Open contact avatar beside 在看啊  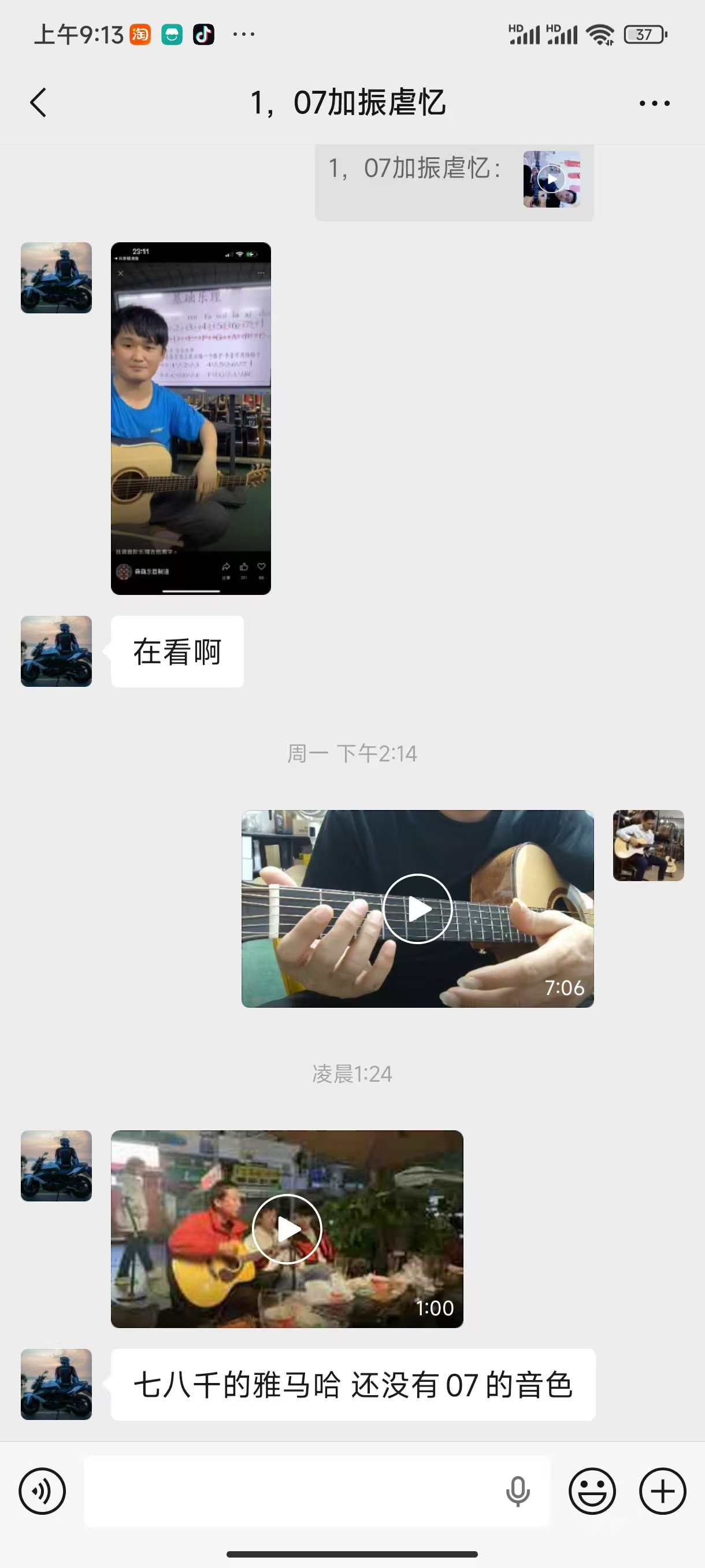click(x=57, y=651)
